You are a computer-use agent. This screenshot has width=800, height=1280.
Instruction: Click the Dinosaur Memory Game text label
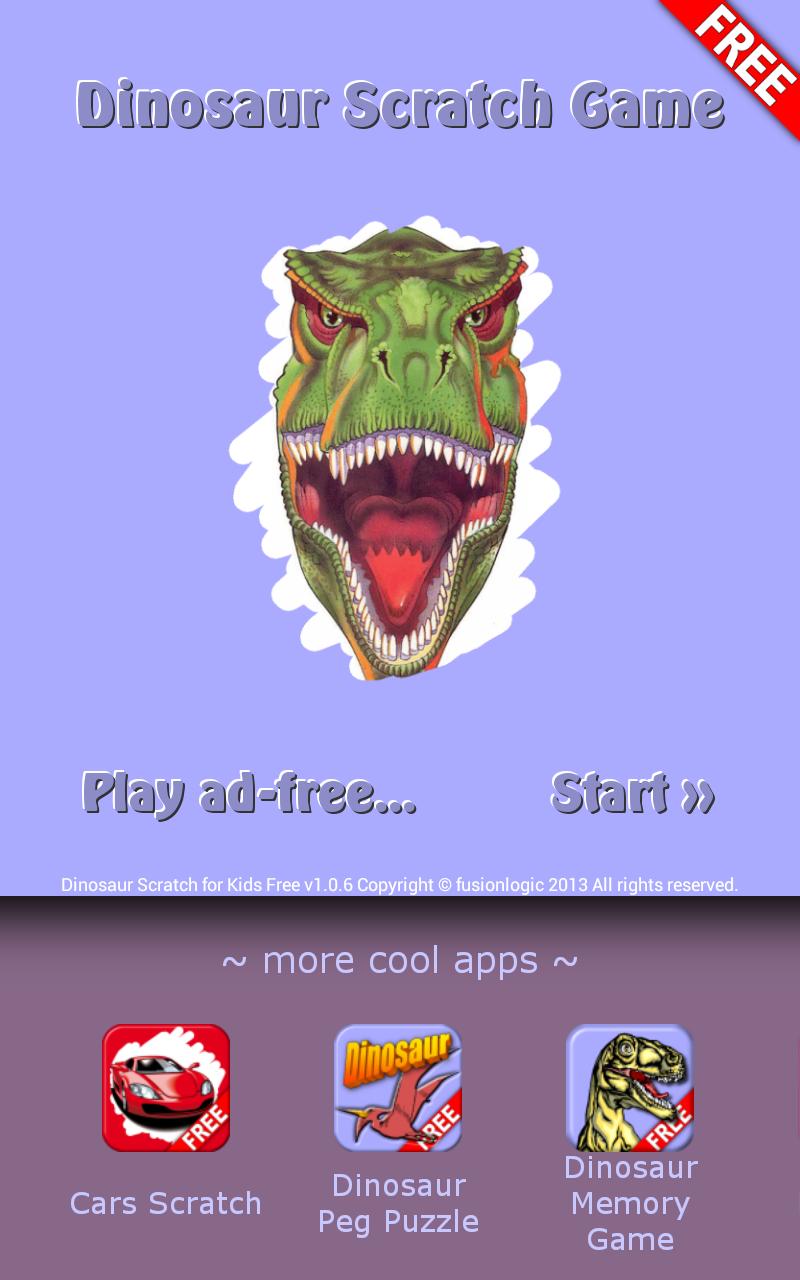[x=630, y=1202]
